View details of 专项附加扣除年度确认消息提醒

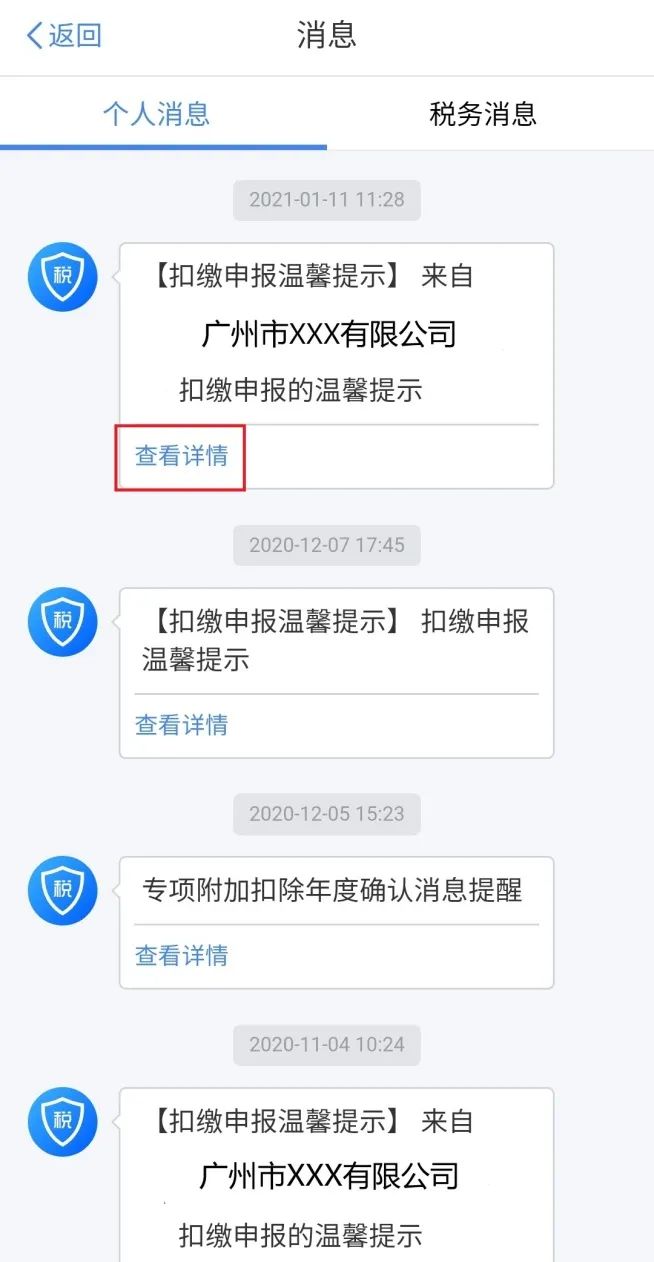tap(181, 956)
